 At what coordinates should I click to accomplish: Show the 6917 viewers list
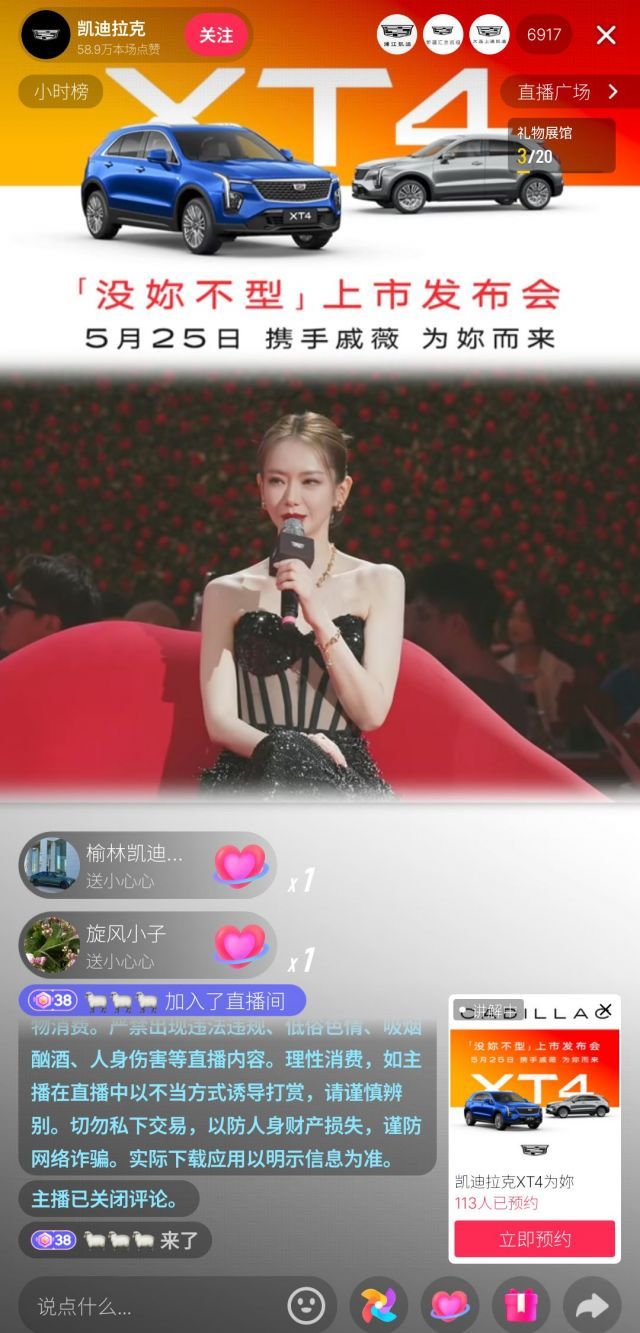click(x=544, y=35)
